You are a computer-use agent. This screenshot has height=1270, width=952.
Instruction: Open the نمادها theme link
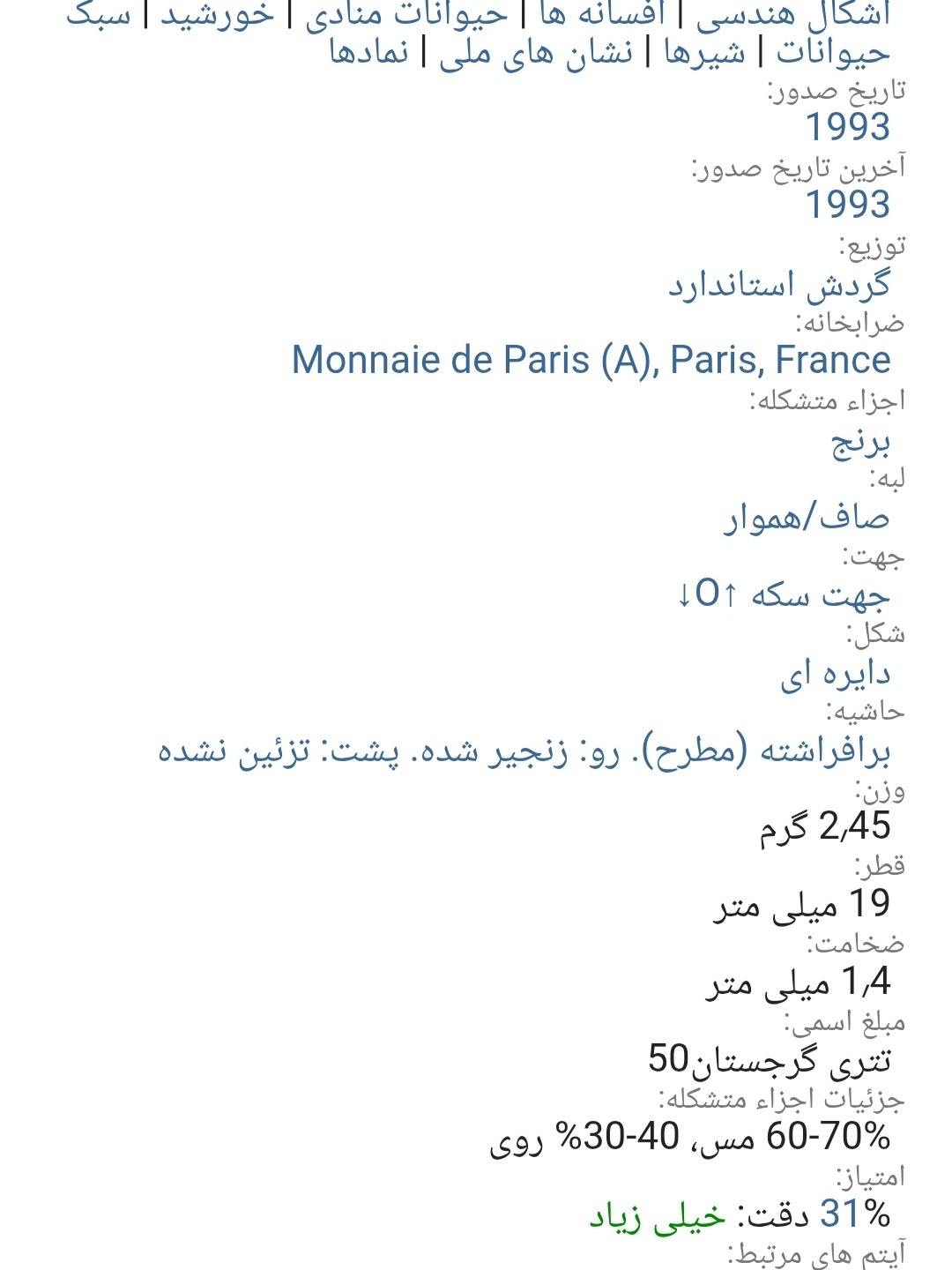[x=368, y=53]
